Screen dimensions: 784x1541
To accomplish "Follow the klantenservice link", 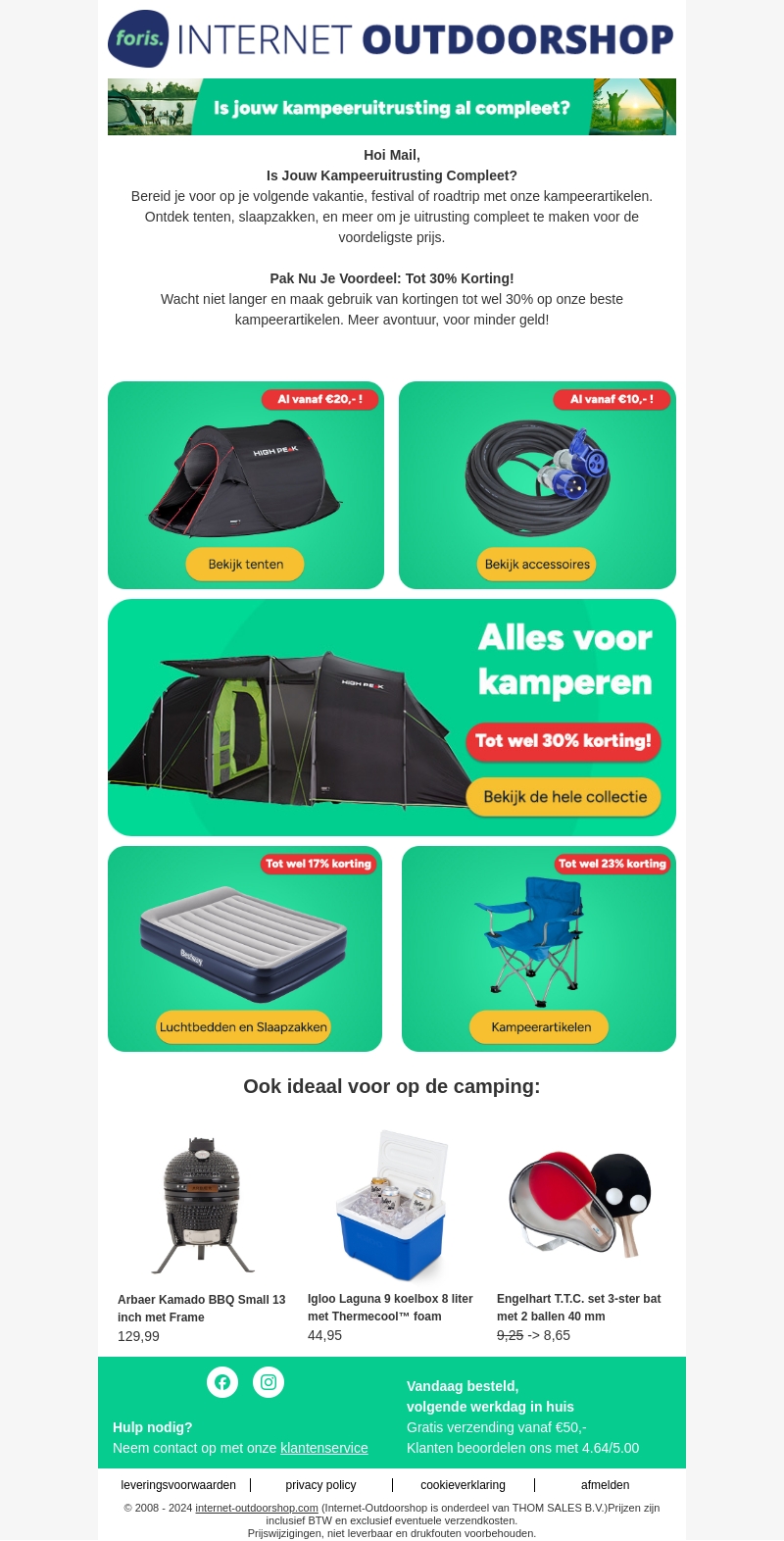I will (323, 1449).
